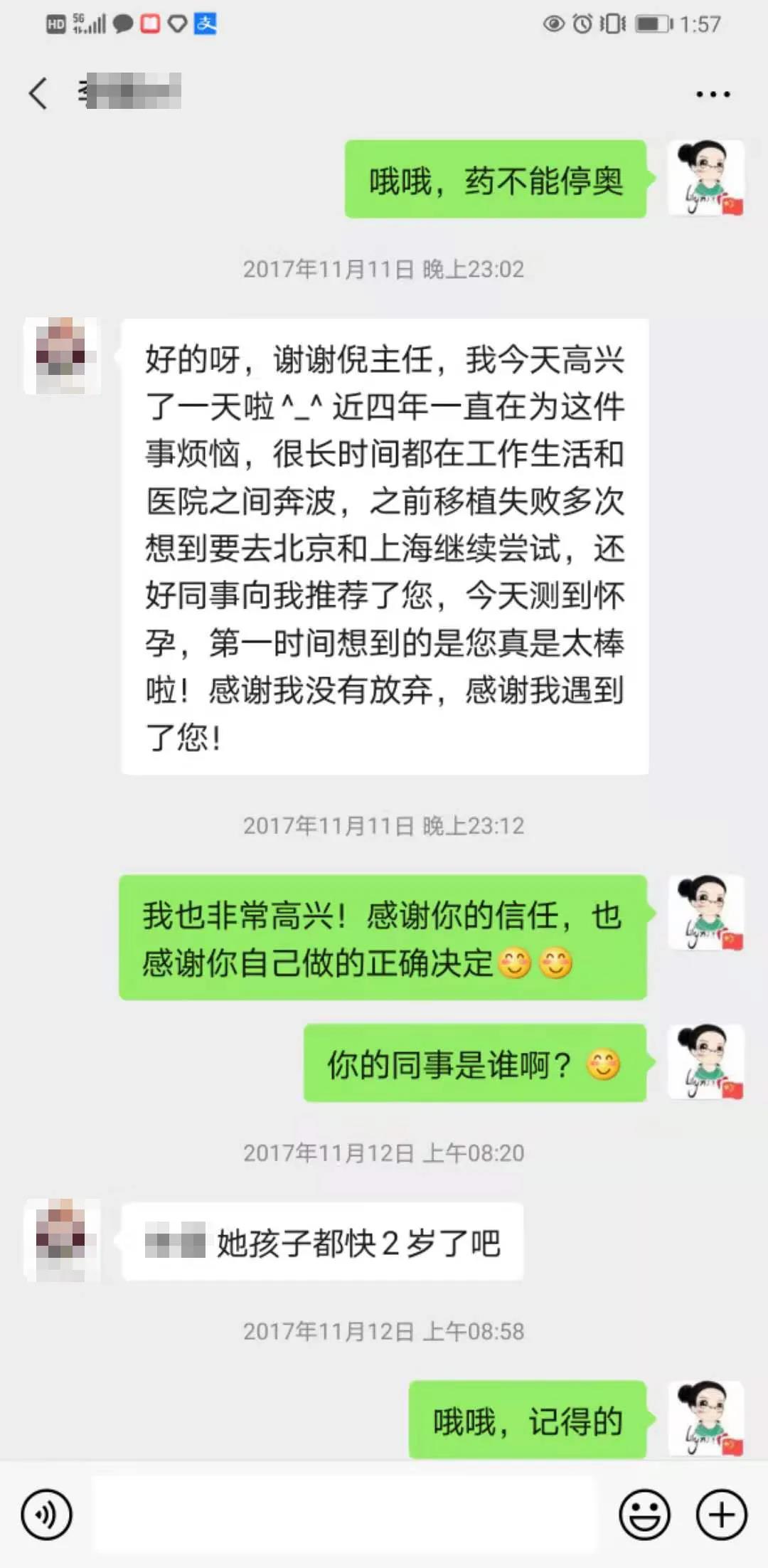Image resolution: width=768 pixels, height=1568 pixels.
Task: Open the plus attachments menu
Action: pyautogui.click(x=721, y=1515)
